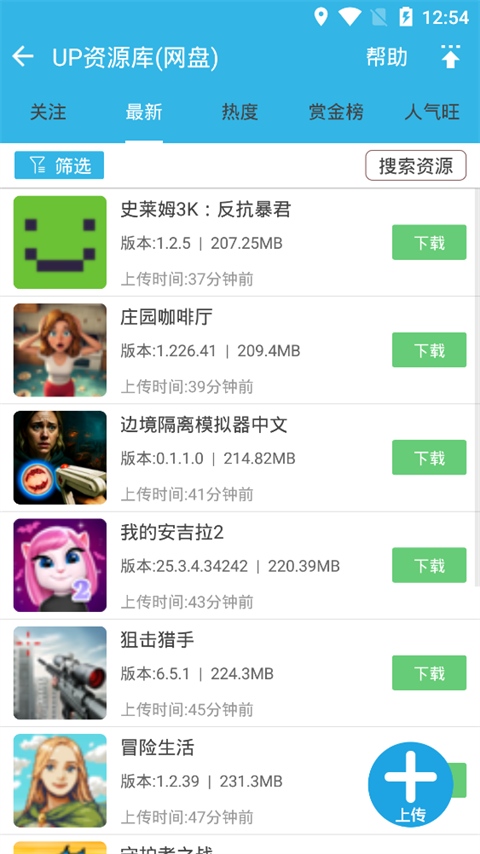Open 帮助 help page
Screen dimensions: 480x854
(x=386, y=57)
